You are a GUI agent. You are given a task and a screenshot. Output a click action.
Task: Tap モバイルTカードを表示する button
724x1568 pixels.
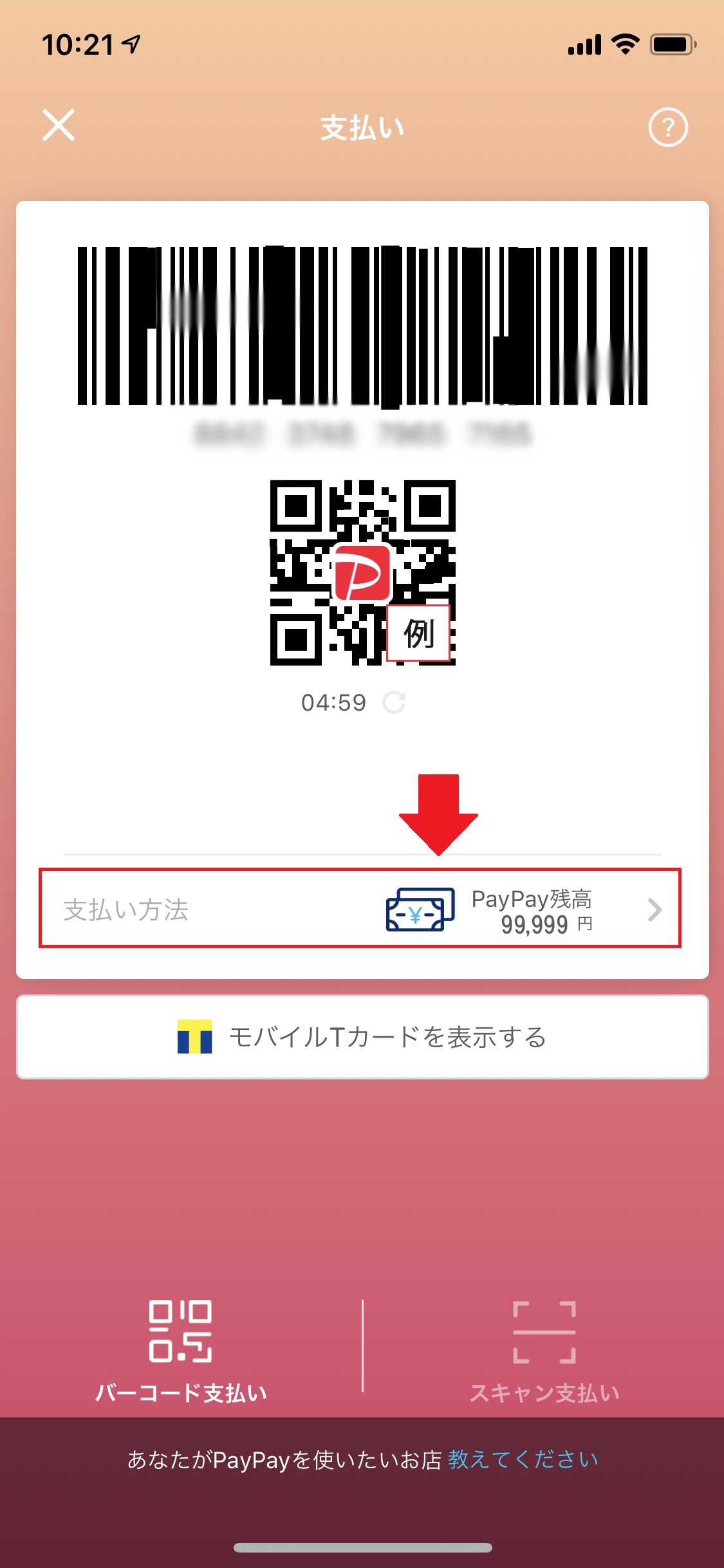click(362, 1037)
